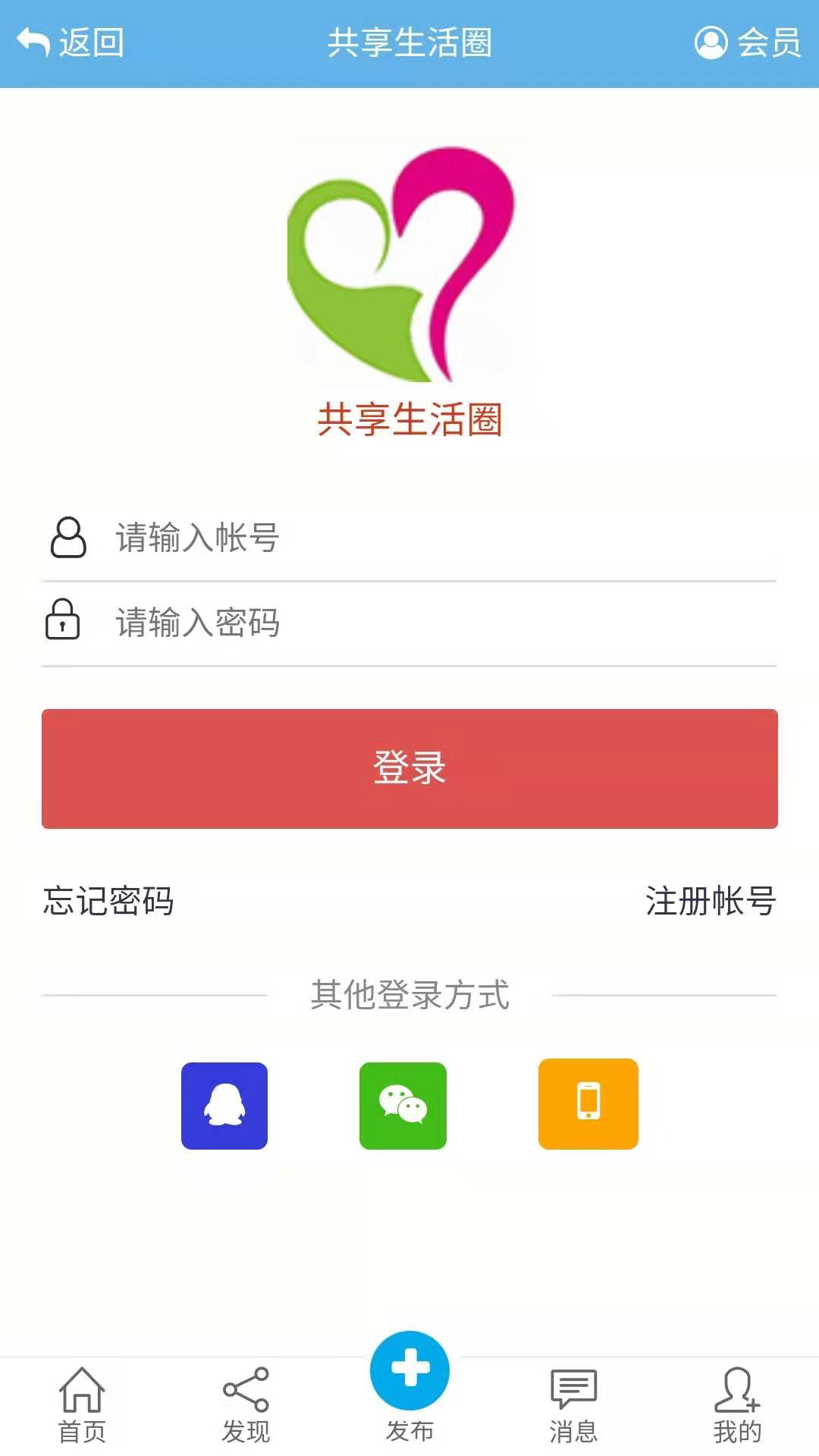Switch to the 消息 messages tab
This screenshot has height=1456, width=819.
[x=573, y=1406]
